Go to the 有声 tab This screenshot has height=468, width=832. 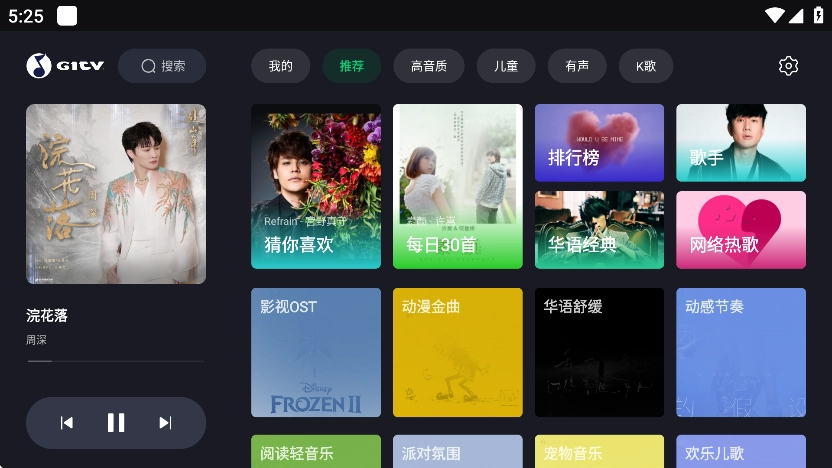tap(577, 66)
